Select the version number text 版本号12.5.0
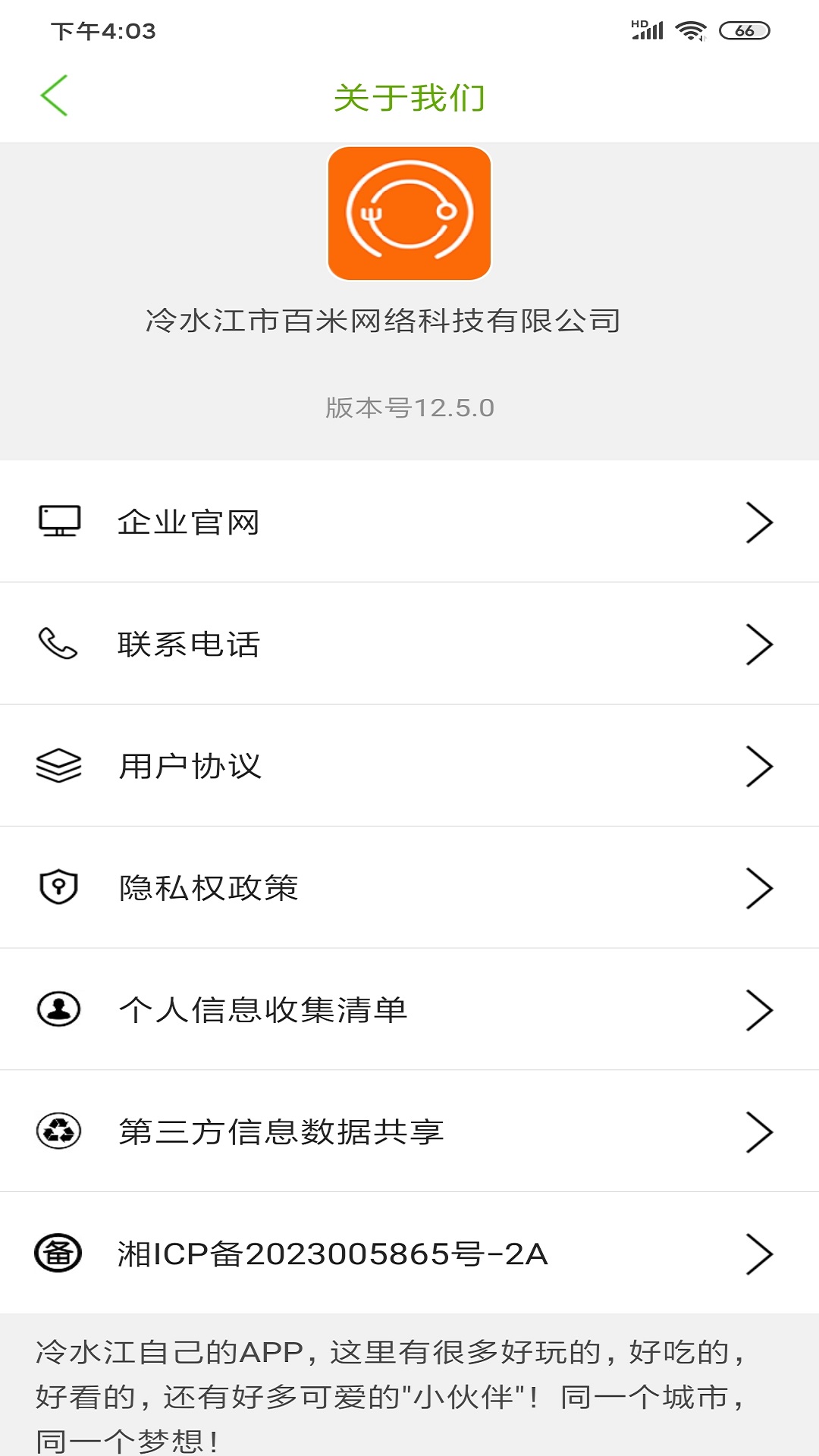The width and height of the screenshot is (819, 1456). [x=409, y=407]
